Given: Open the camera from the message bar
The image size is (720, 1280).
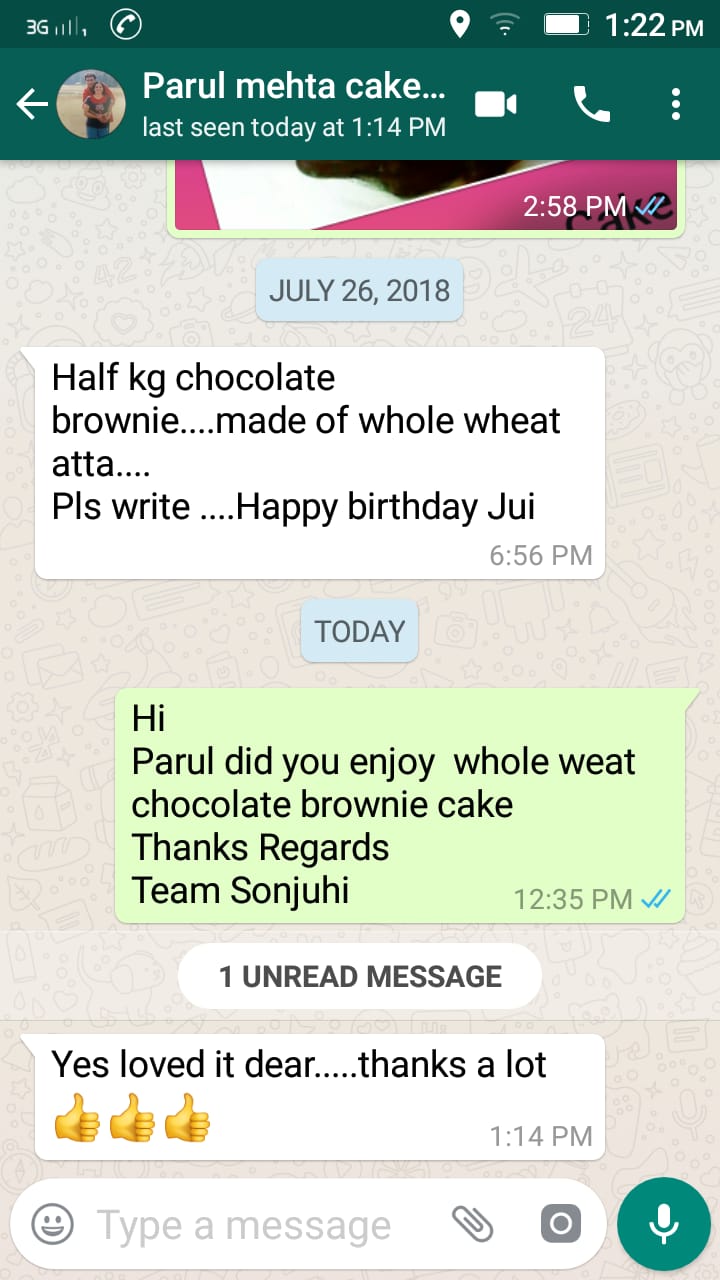Looking at the screenshot, I should tap(560, 1224).
